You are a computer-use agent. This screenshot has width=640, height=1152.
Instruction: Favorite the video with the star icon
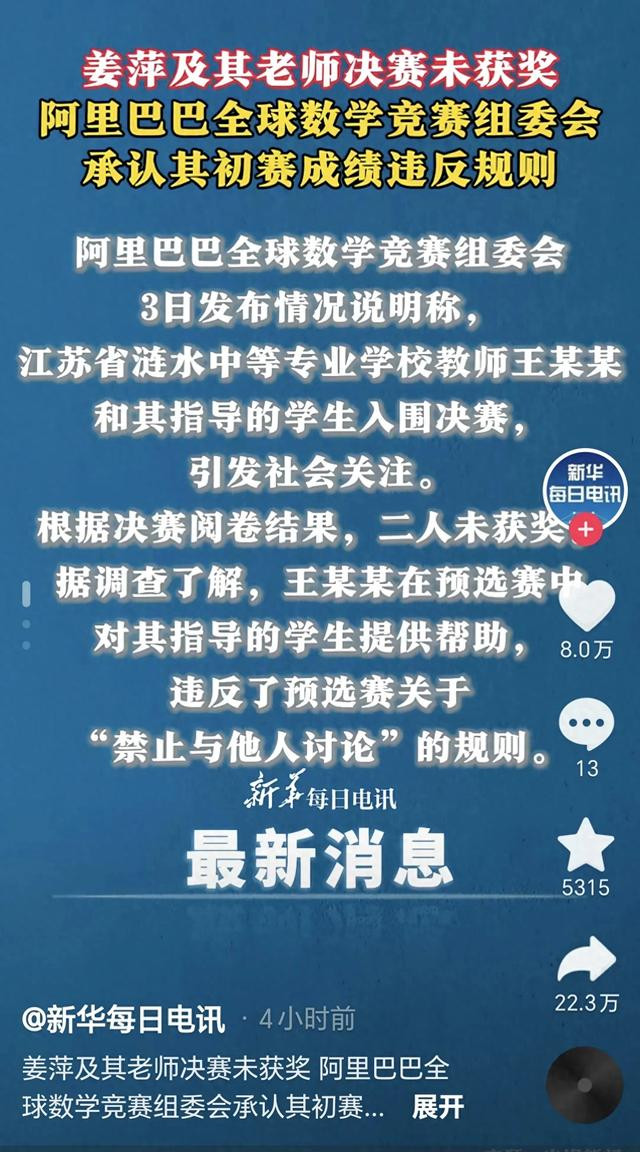coord(586,844)
